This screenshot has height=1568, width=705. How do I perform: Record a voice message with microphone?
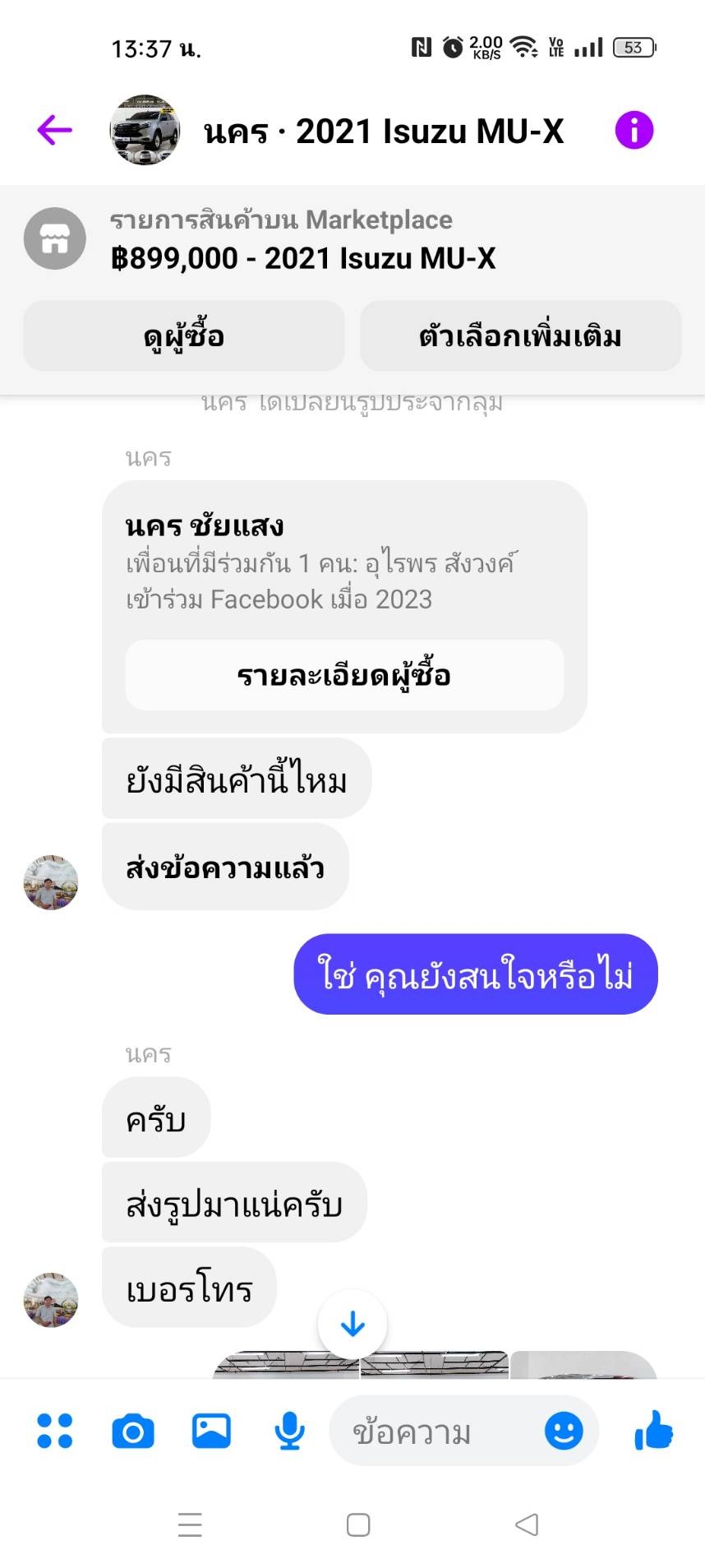289,1431
